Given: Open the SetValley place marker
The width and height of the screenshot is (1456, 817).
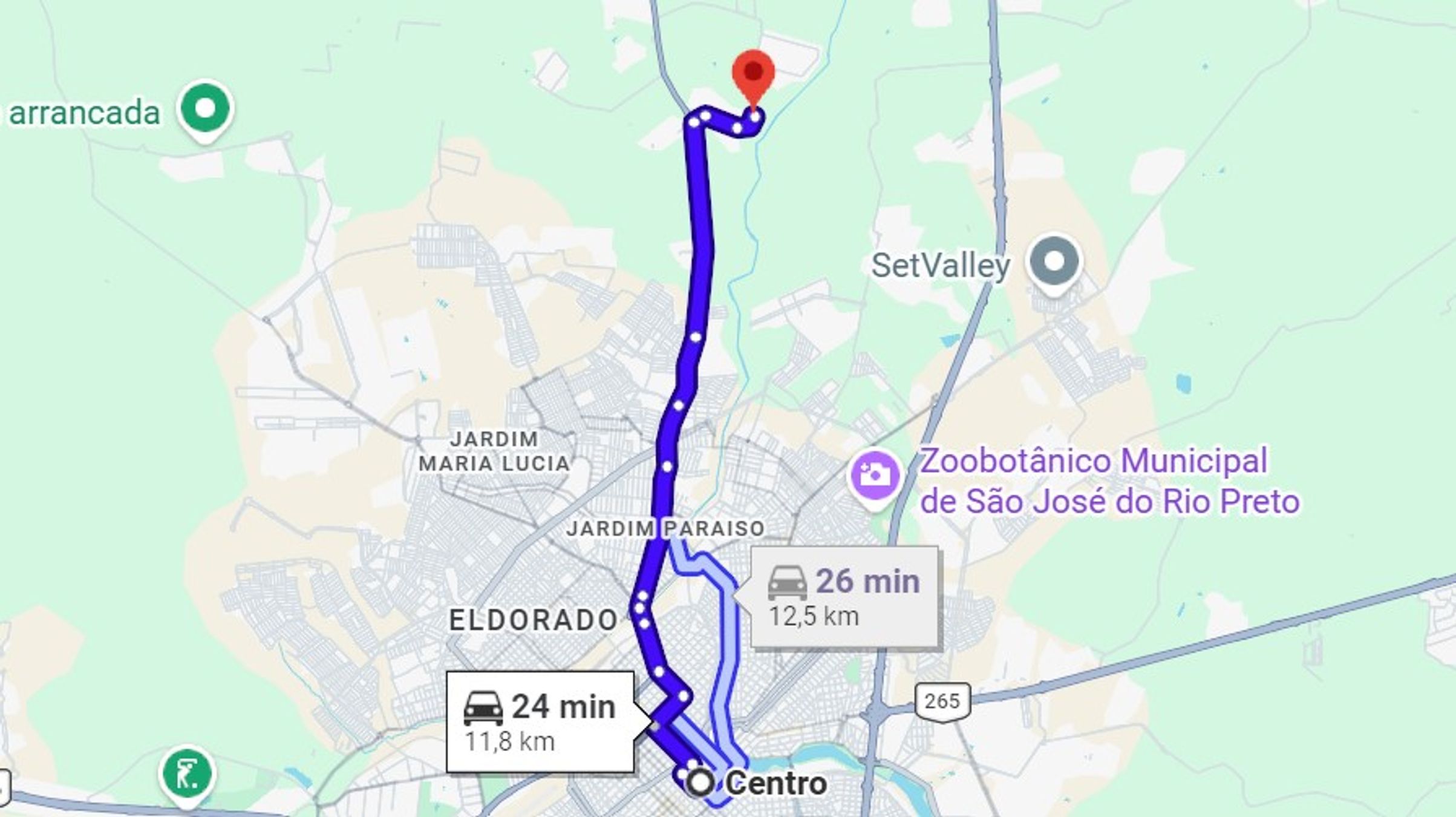Looking at the screenshot, I should tap(1054, 264).
